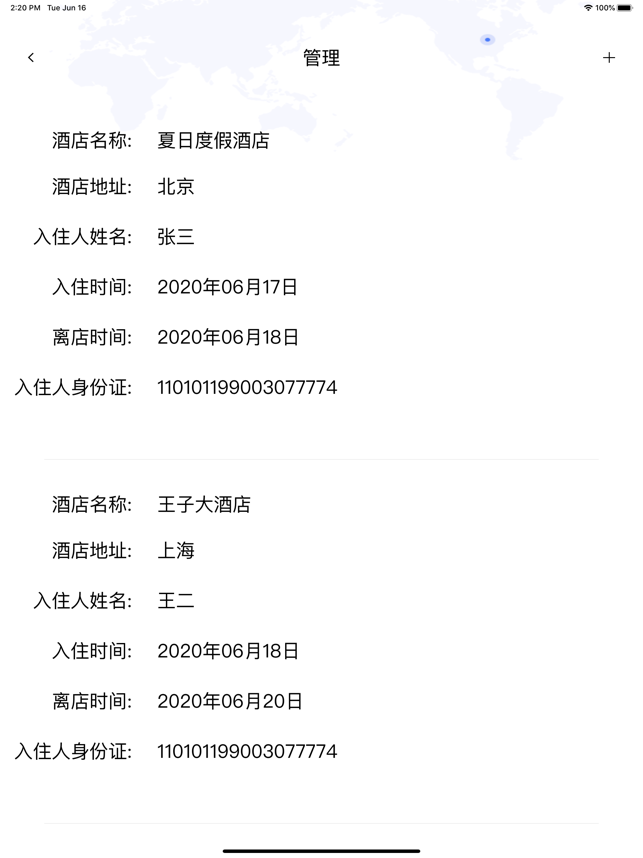643x858 pixels.
Task: Add a new hotel record with plus icon
Action: [609, 58]
